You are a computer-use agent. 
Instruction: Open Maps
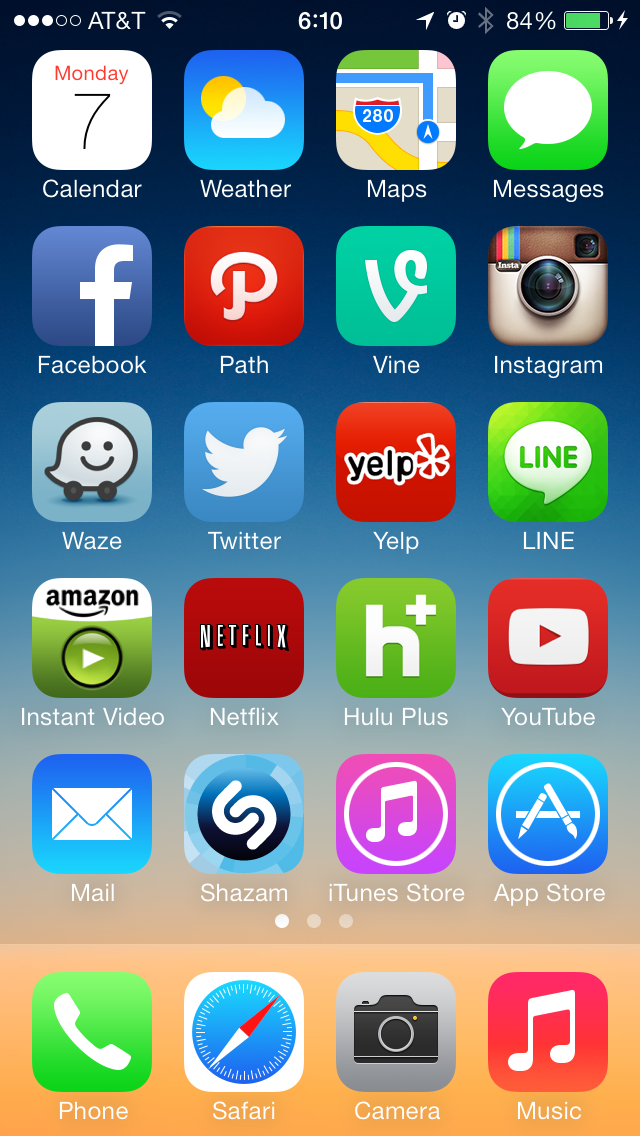(x=396, y=110)
